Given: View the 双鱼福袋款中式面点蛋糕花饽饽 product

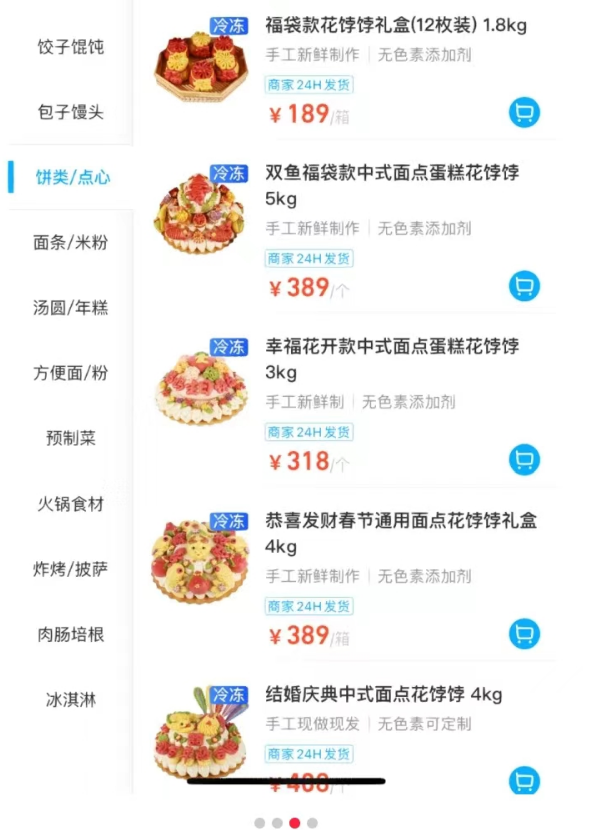Looking at the screenshot, I should pyautogui.click(x=392, y=173).
